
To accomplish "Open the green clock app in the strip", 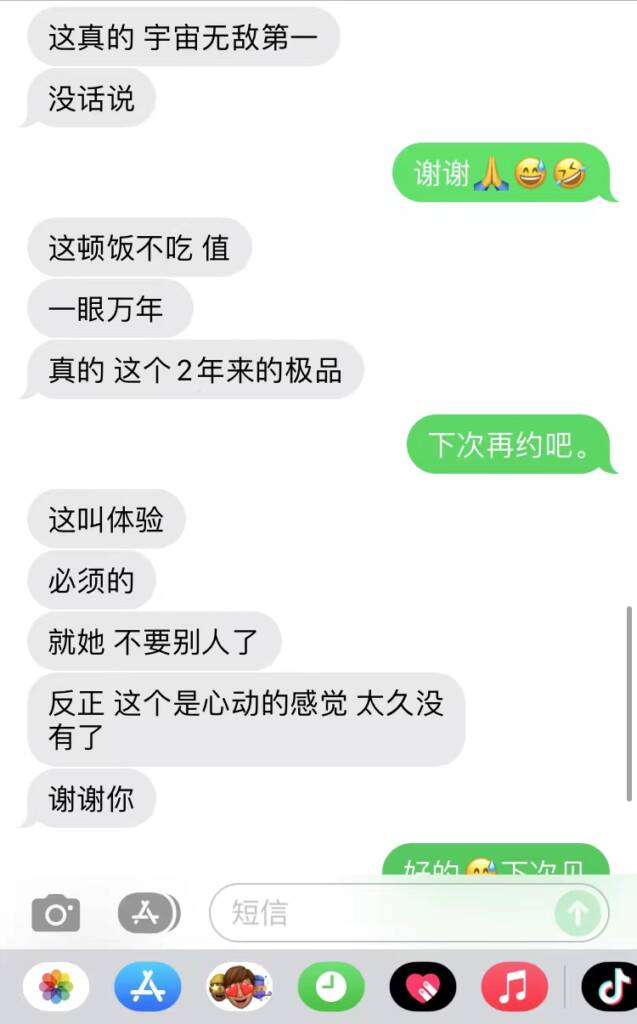I will click(x=330, y=988).
